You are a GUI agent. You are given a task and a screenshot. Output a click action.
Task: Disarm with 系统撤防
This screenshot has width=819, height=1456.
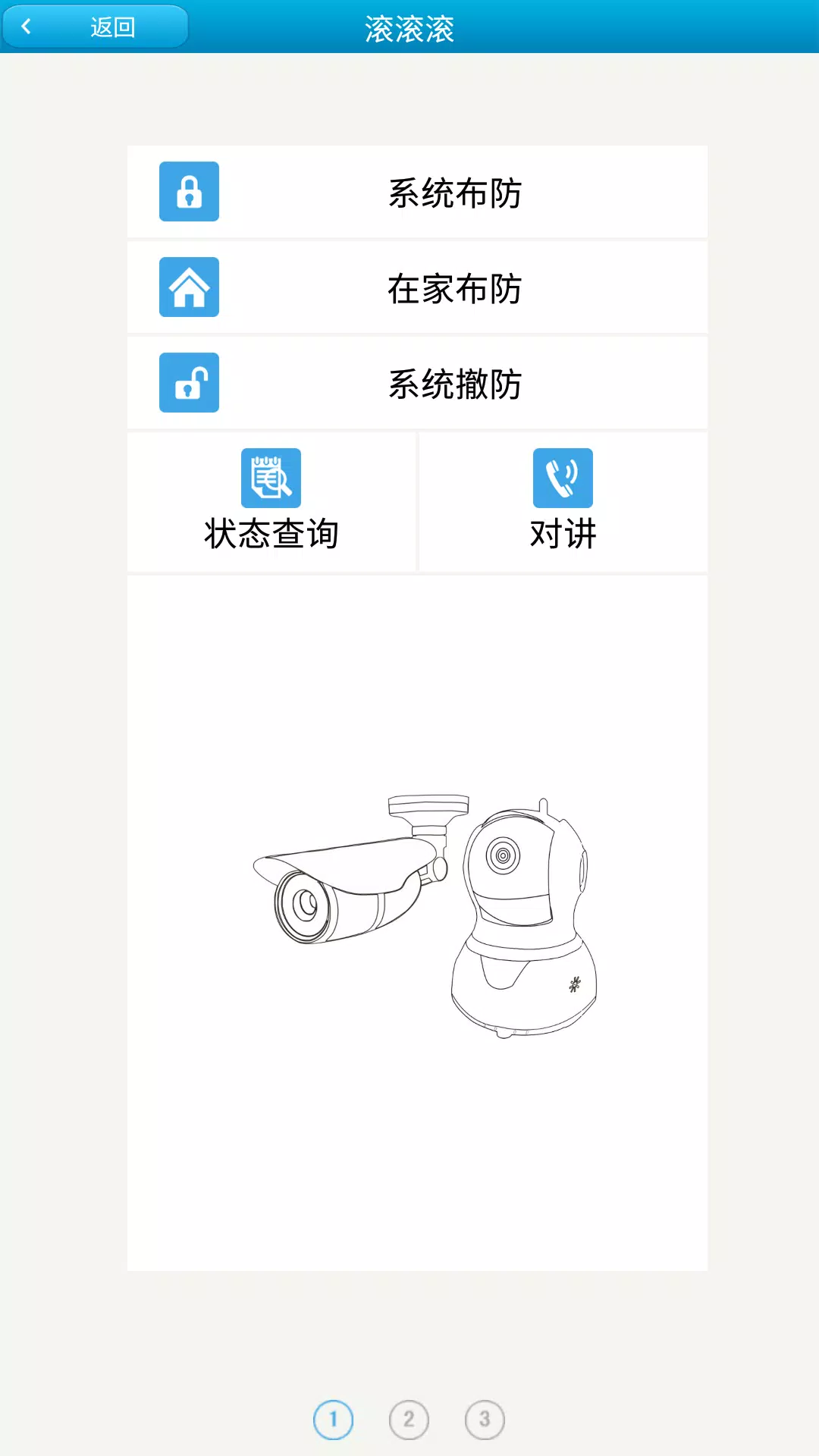pyautogui.click(x=417, y=383)
